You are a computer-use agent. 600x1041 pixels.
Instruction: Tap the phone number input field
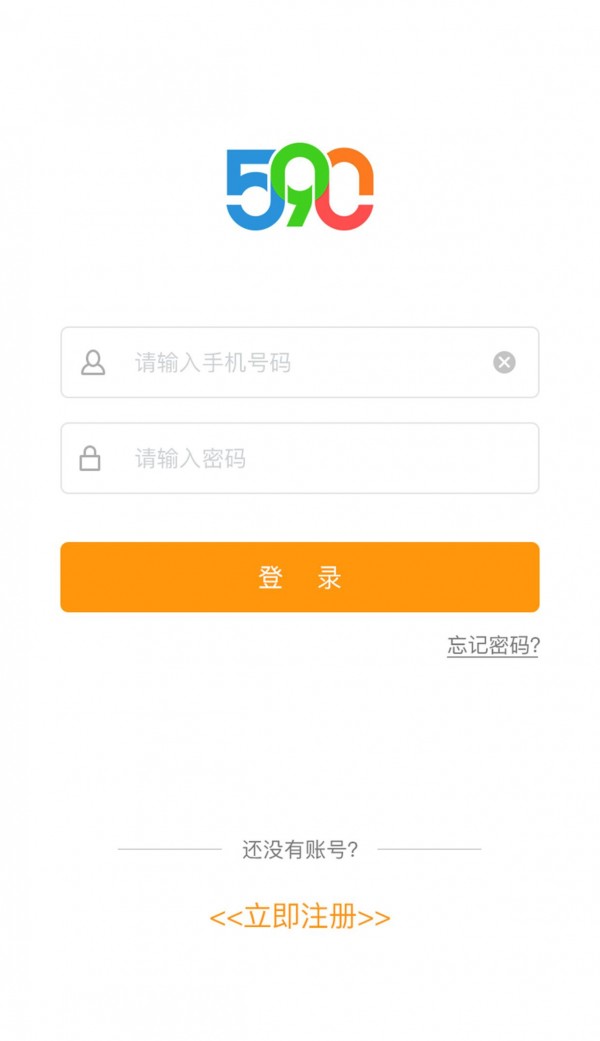tap(300, 362)
